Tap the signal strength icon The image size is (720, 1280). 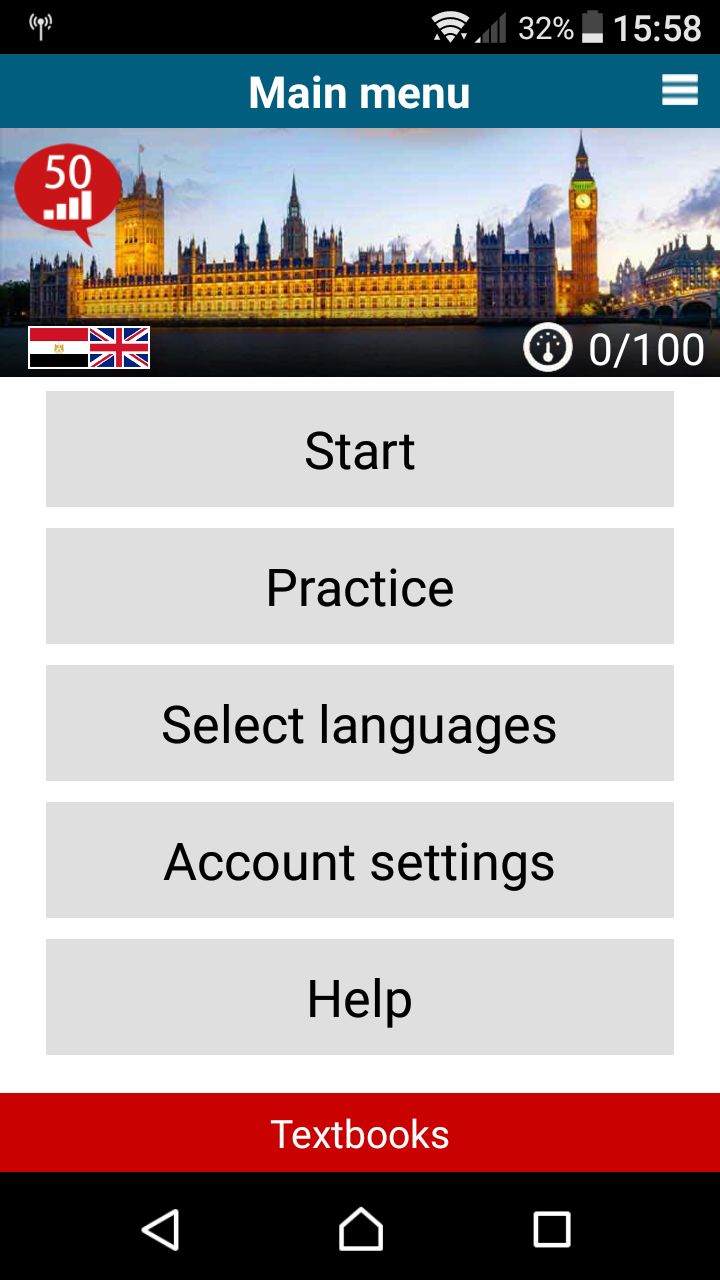pyautogui.click(x=493, y=28)
